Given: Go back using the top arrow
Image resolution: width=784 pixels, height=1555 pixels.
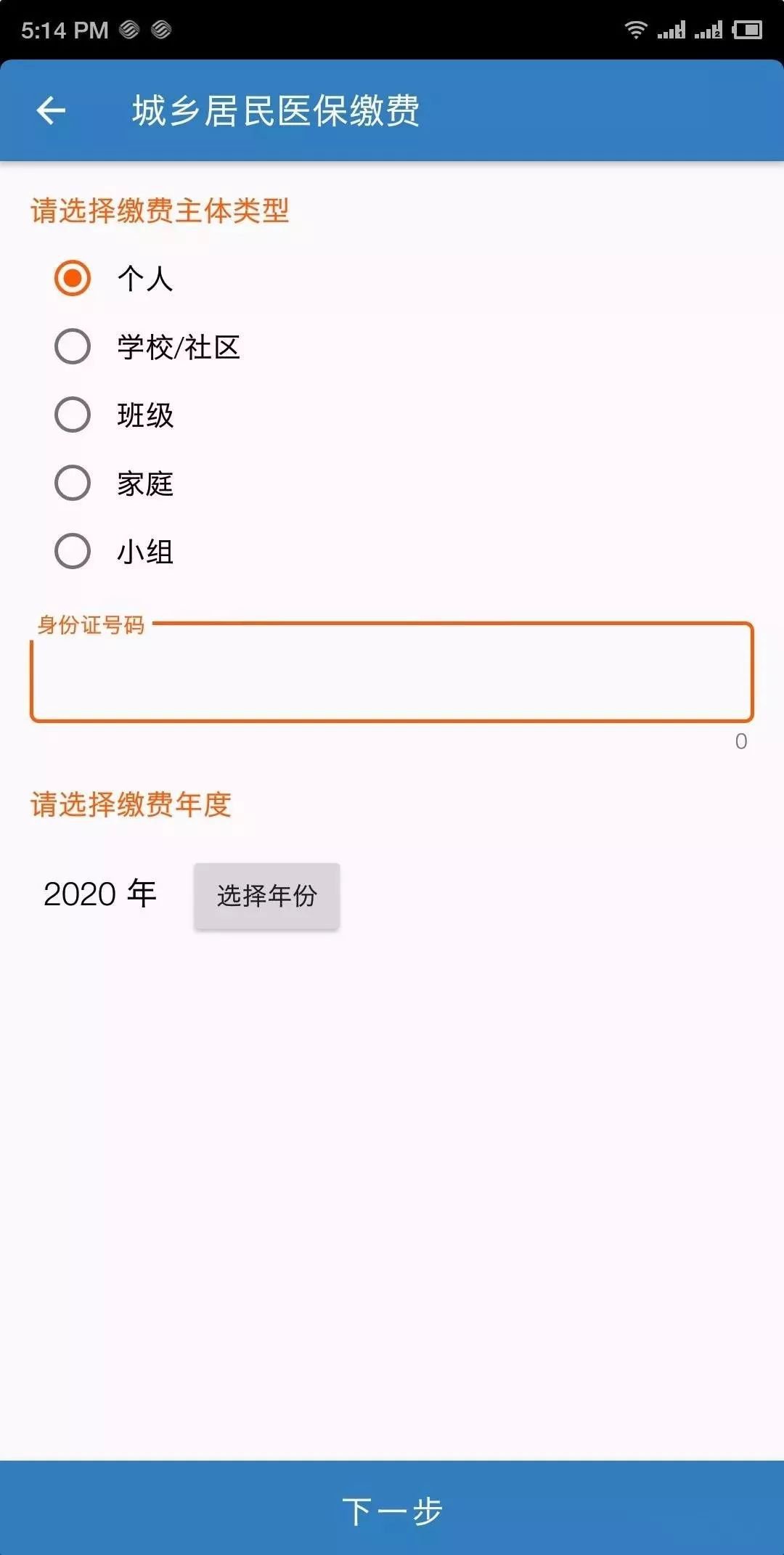Looking at the screenshot, I should (x=51, y=110).
